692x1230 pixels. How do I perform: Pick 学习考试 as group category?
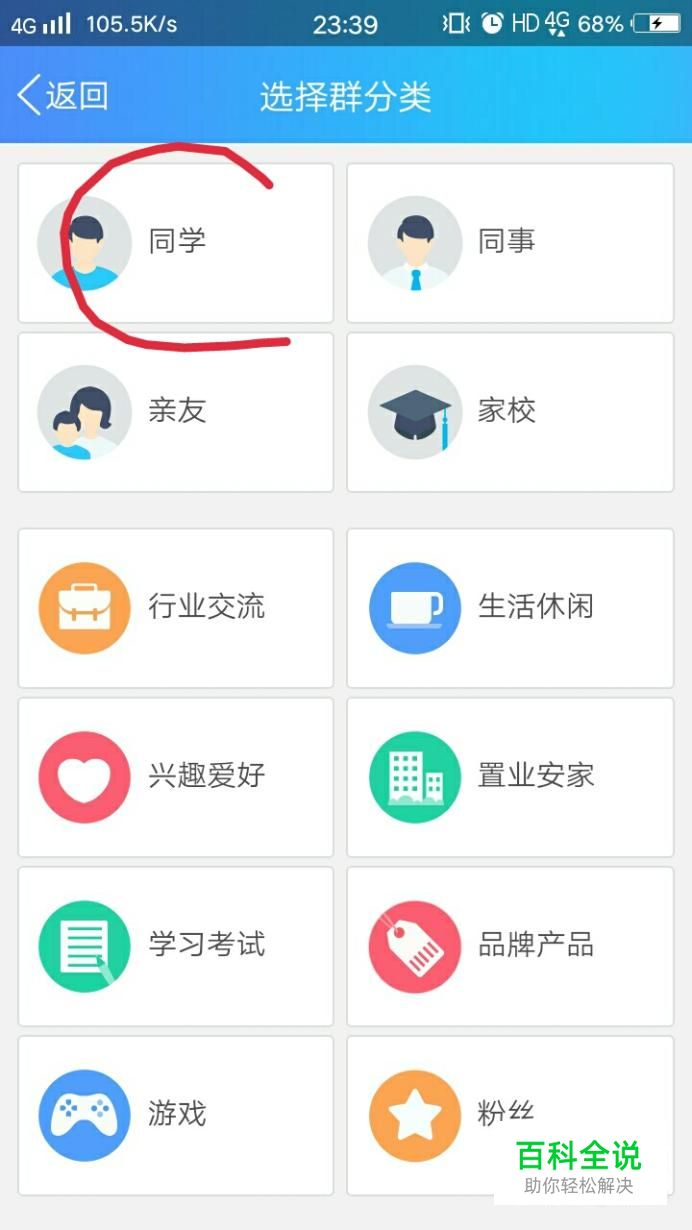coord(176,946)
